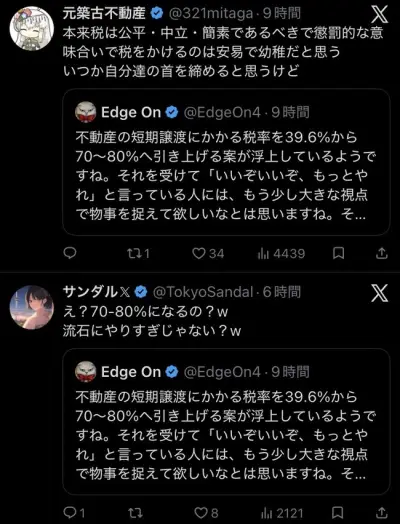Reply to 元築古不動産's post
The height and width of the screenshot is (524, 400).
pos(70,253)
